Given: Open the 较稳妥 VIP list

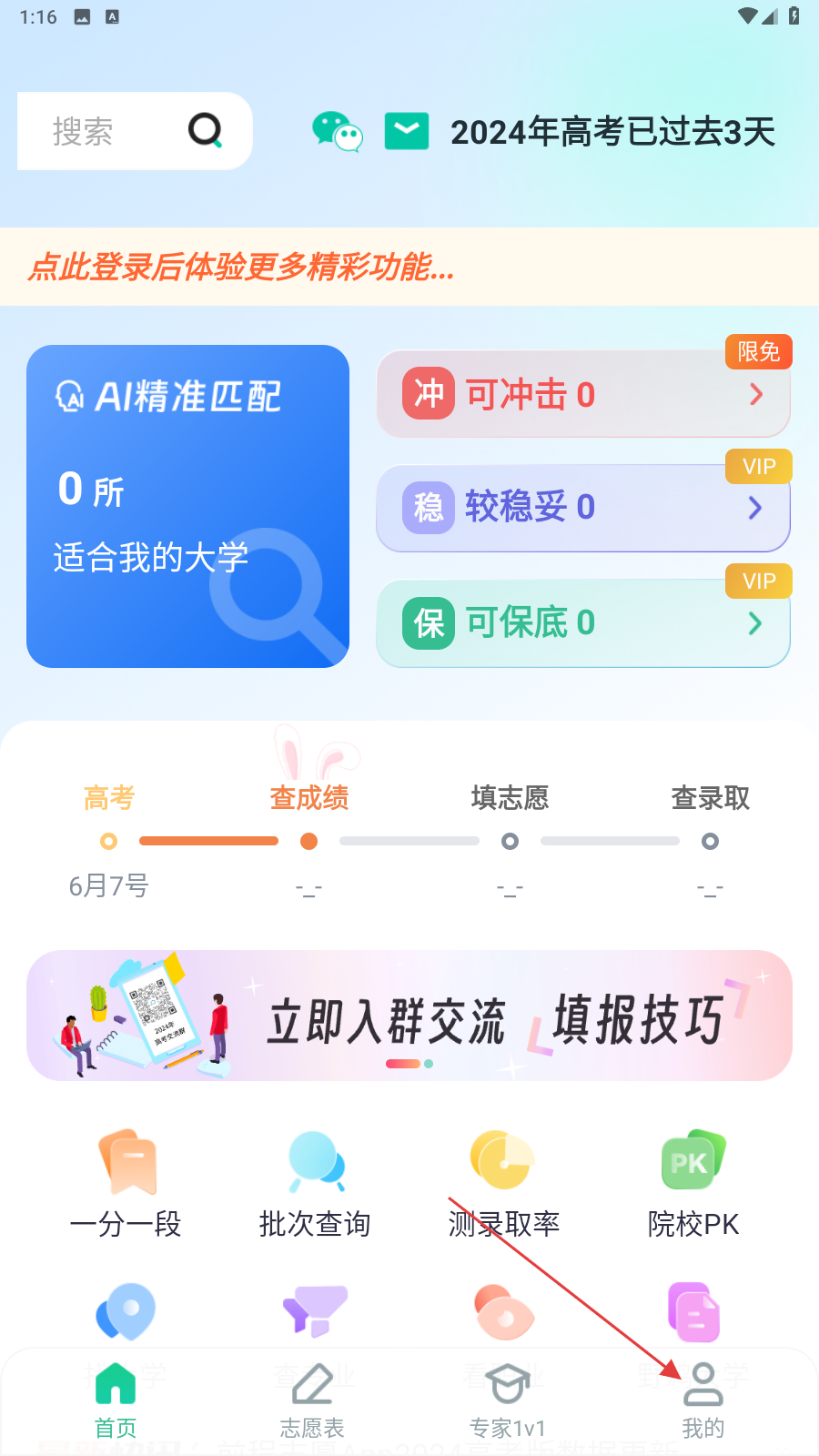Looking at the screenshot, I should point(582,508).
